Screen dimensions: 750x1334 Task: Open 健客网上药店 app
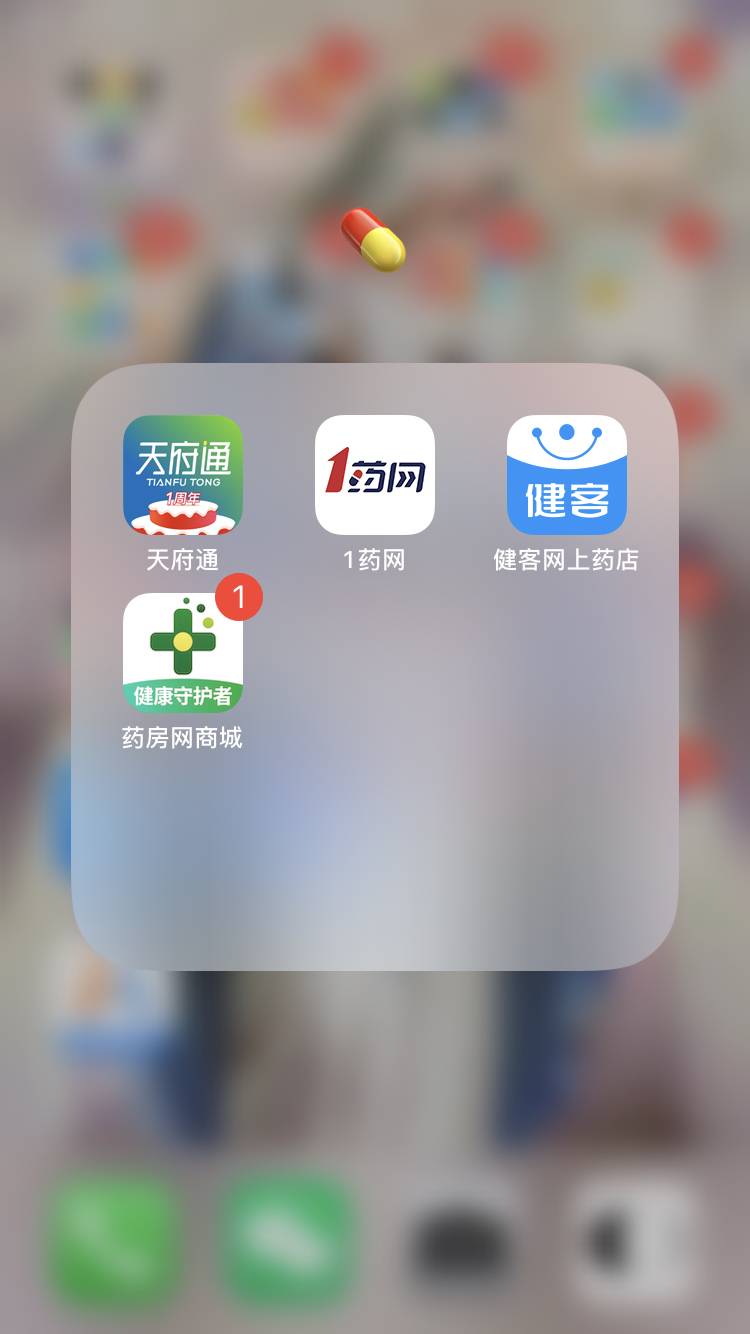[x=566, y=475]
